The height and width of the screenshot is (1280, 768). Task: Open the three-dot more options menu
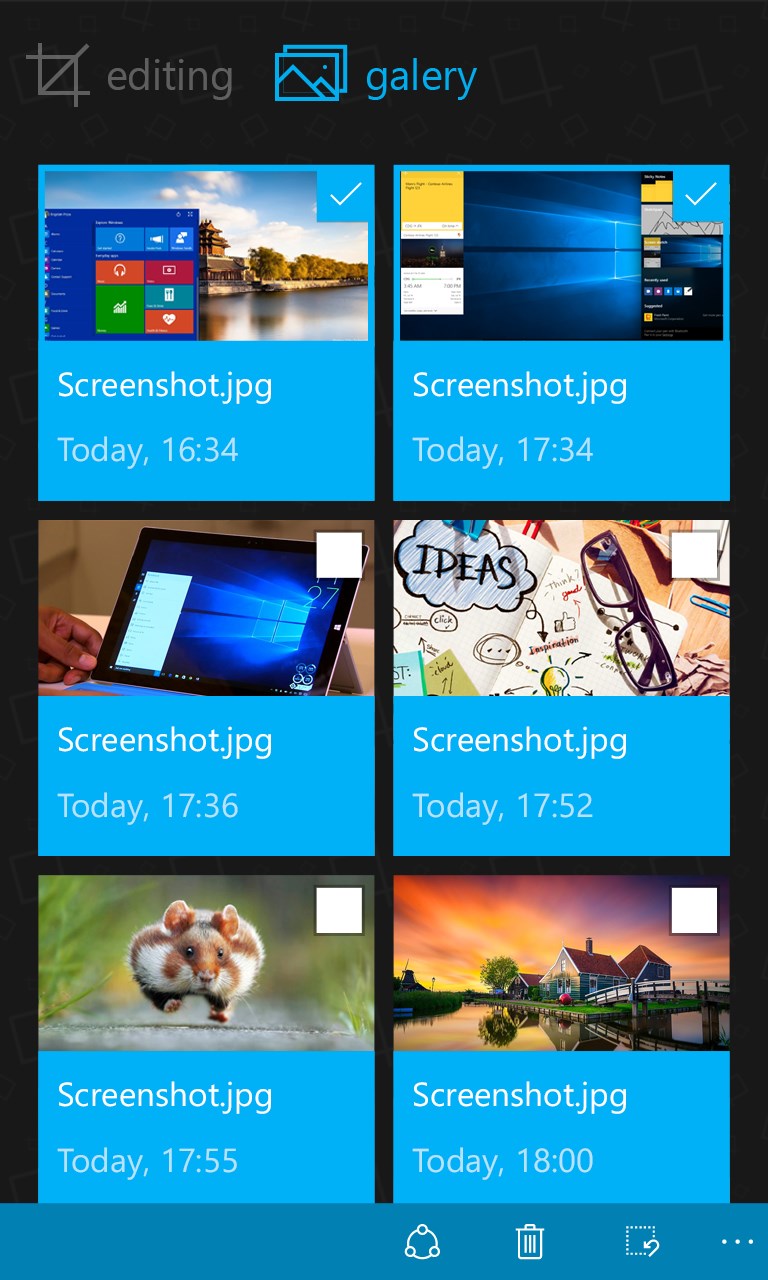(737, 1242)
